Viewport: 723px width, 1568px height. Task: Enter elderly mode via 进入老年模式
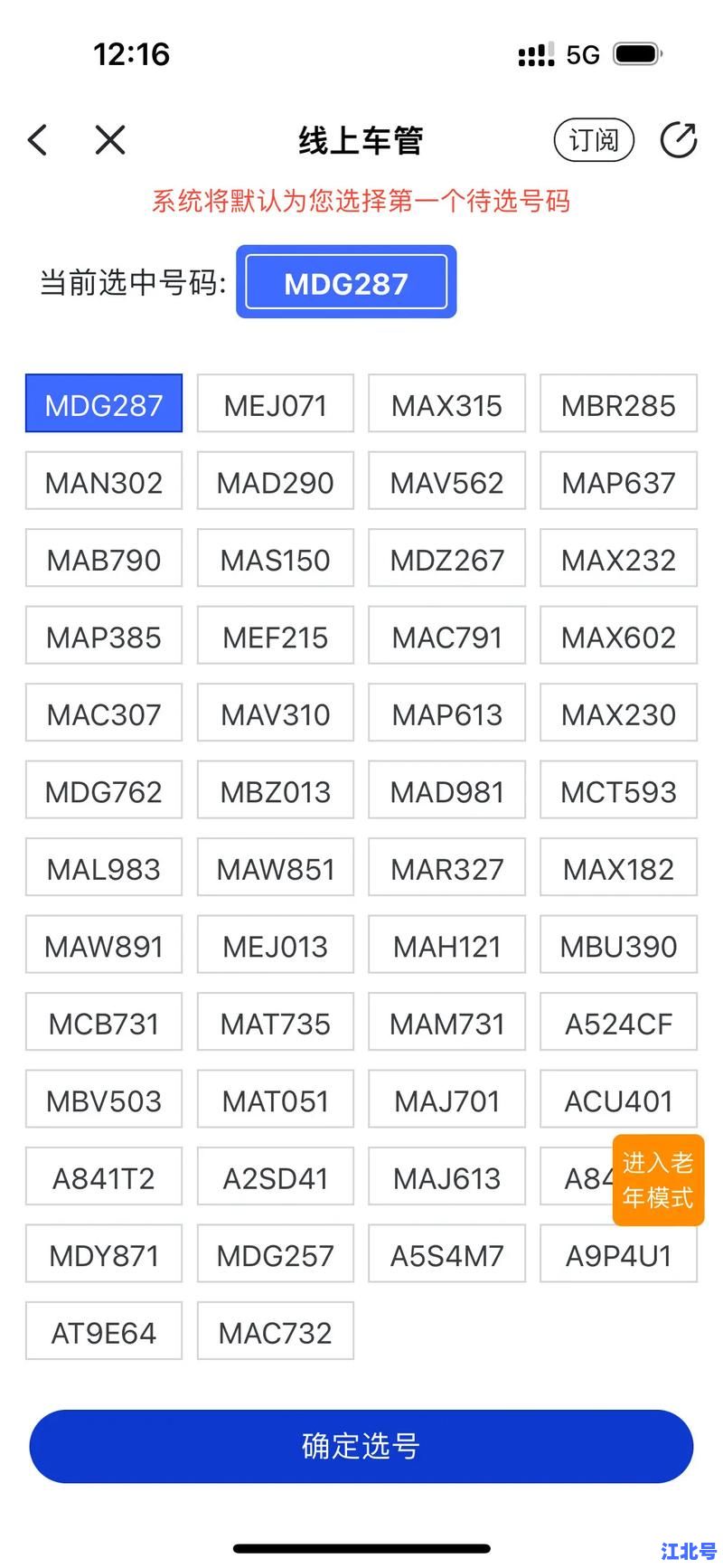pos(658,1180)
